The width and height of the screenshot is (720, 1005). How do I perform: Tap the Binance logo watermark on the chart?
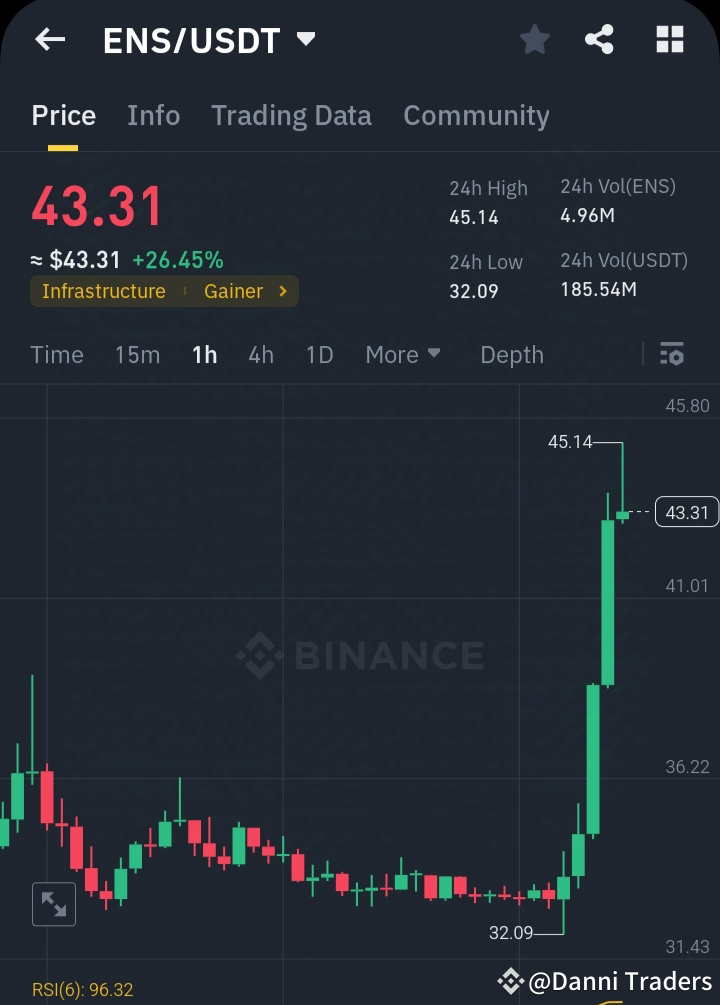[x=370, y=656]
